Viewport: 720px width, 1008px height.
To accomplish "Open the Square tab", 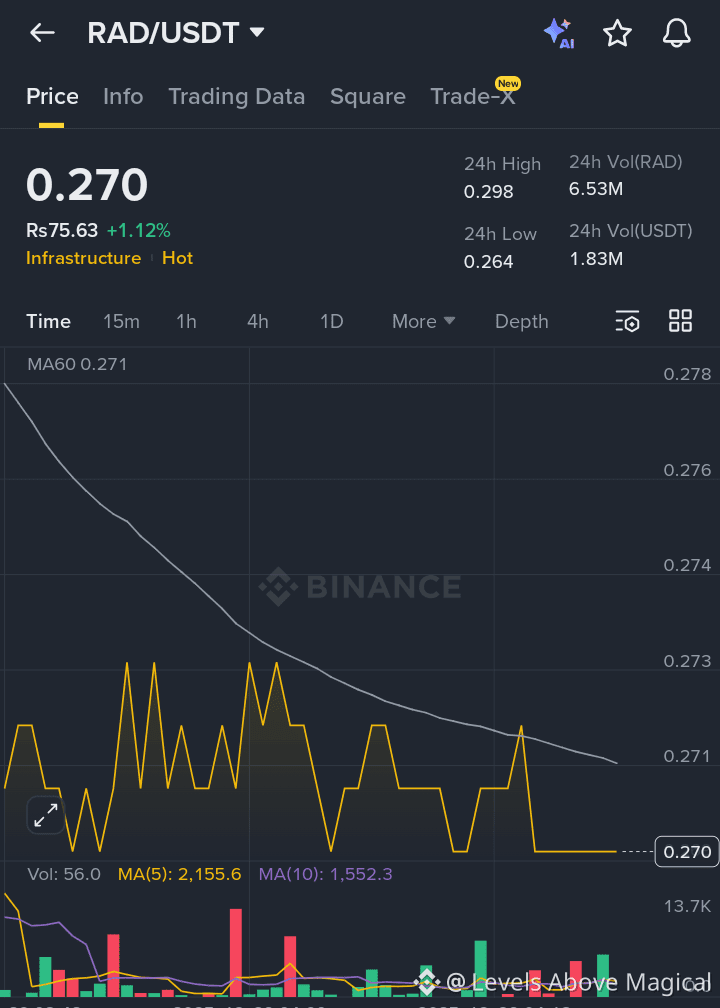I will 368,97.
